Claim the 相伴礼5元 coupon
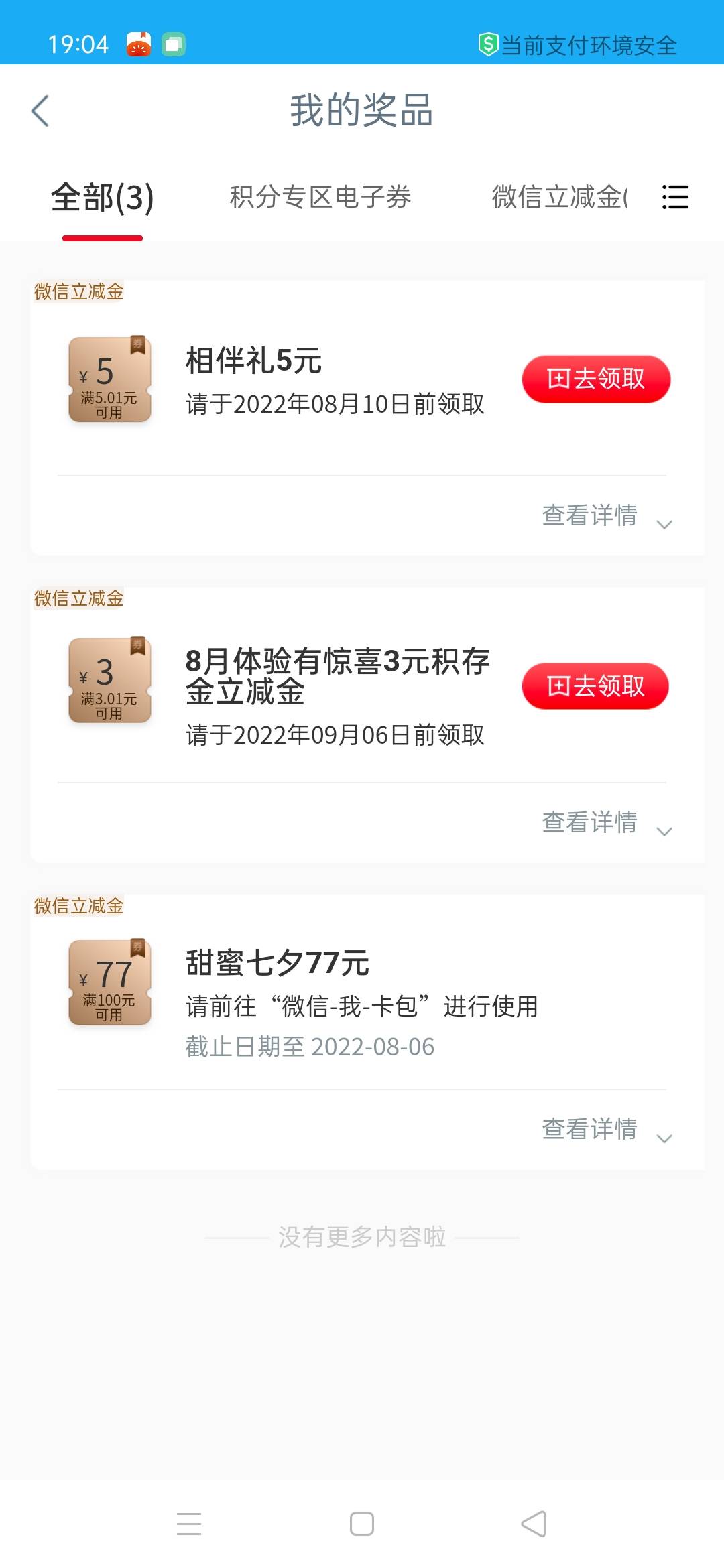 tap(596, 379)
